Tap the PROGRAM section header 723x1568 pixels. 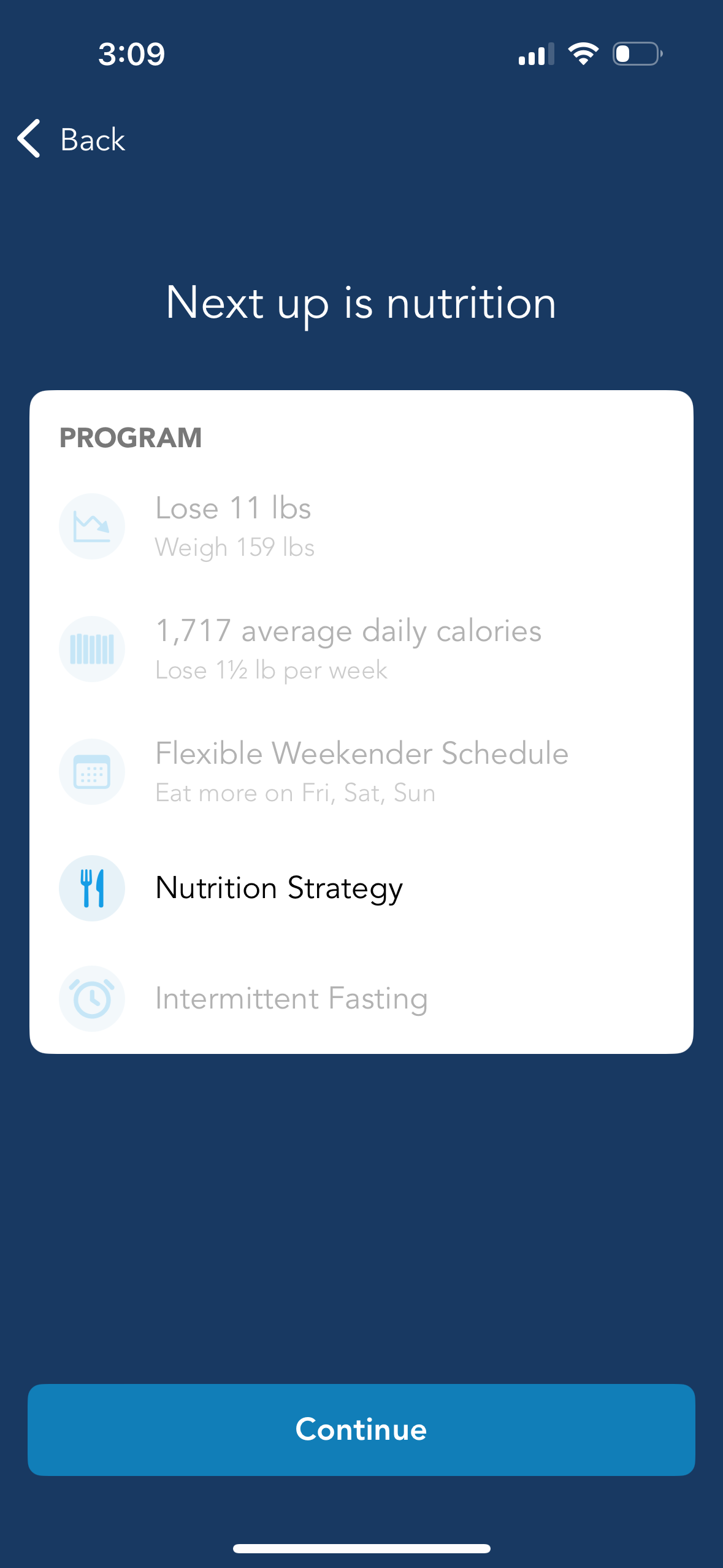(x=131, y=437)
